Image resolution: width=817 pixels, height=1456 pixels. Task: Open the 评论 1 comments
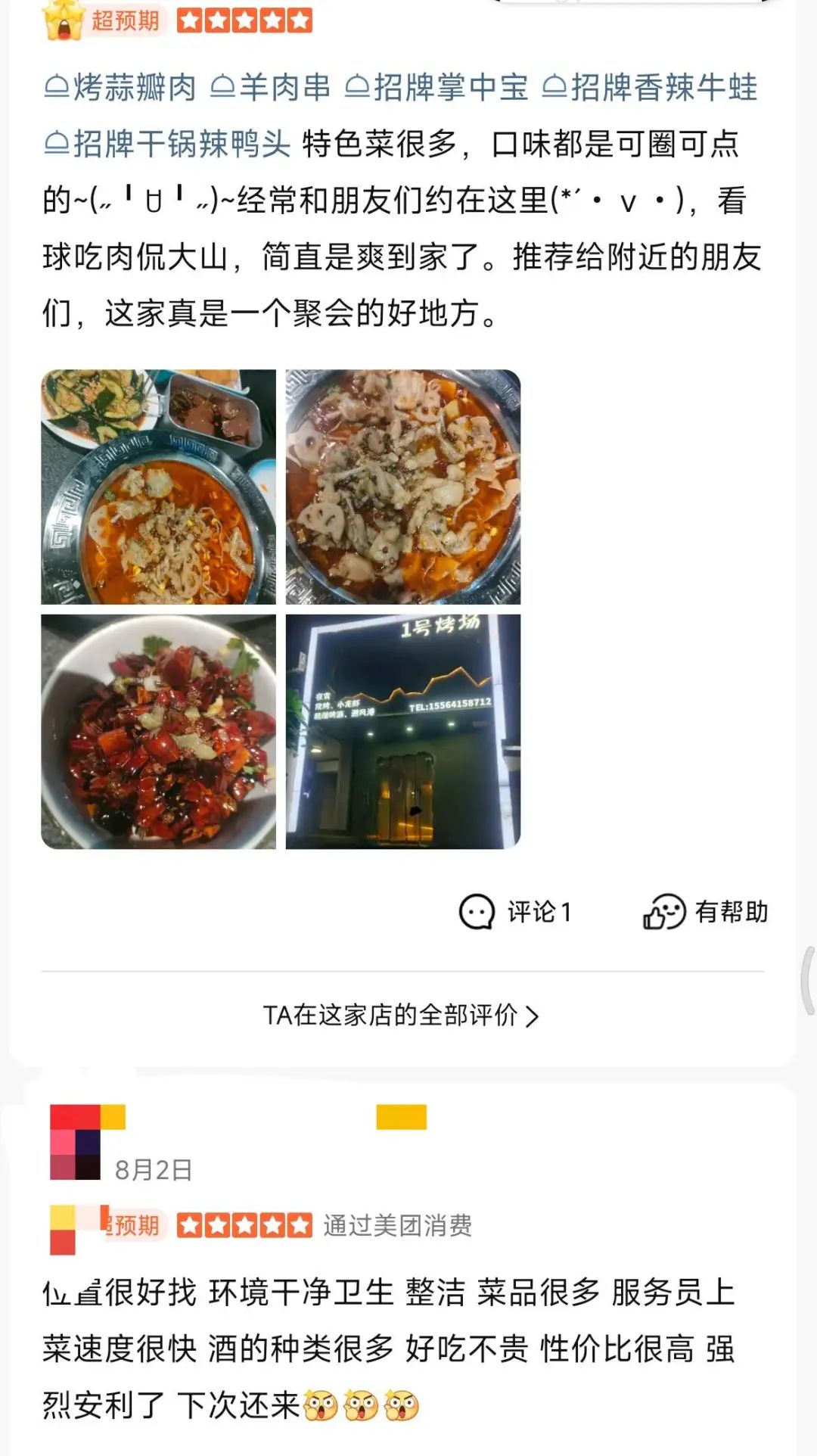516,912
